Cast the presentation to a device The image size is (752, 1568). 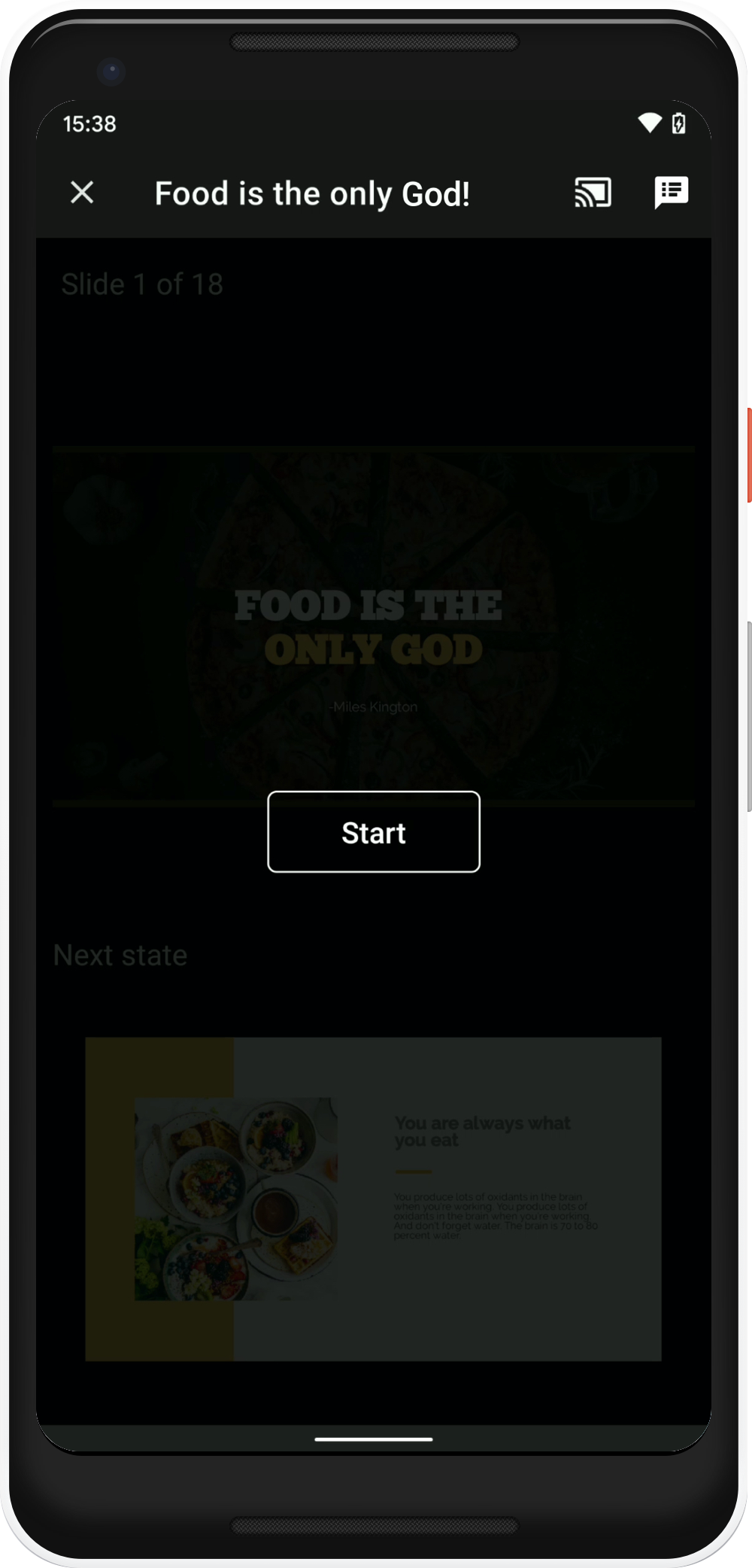[593, 193]
